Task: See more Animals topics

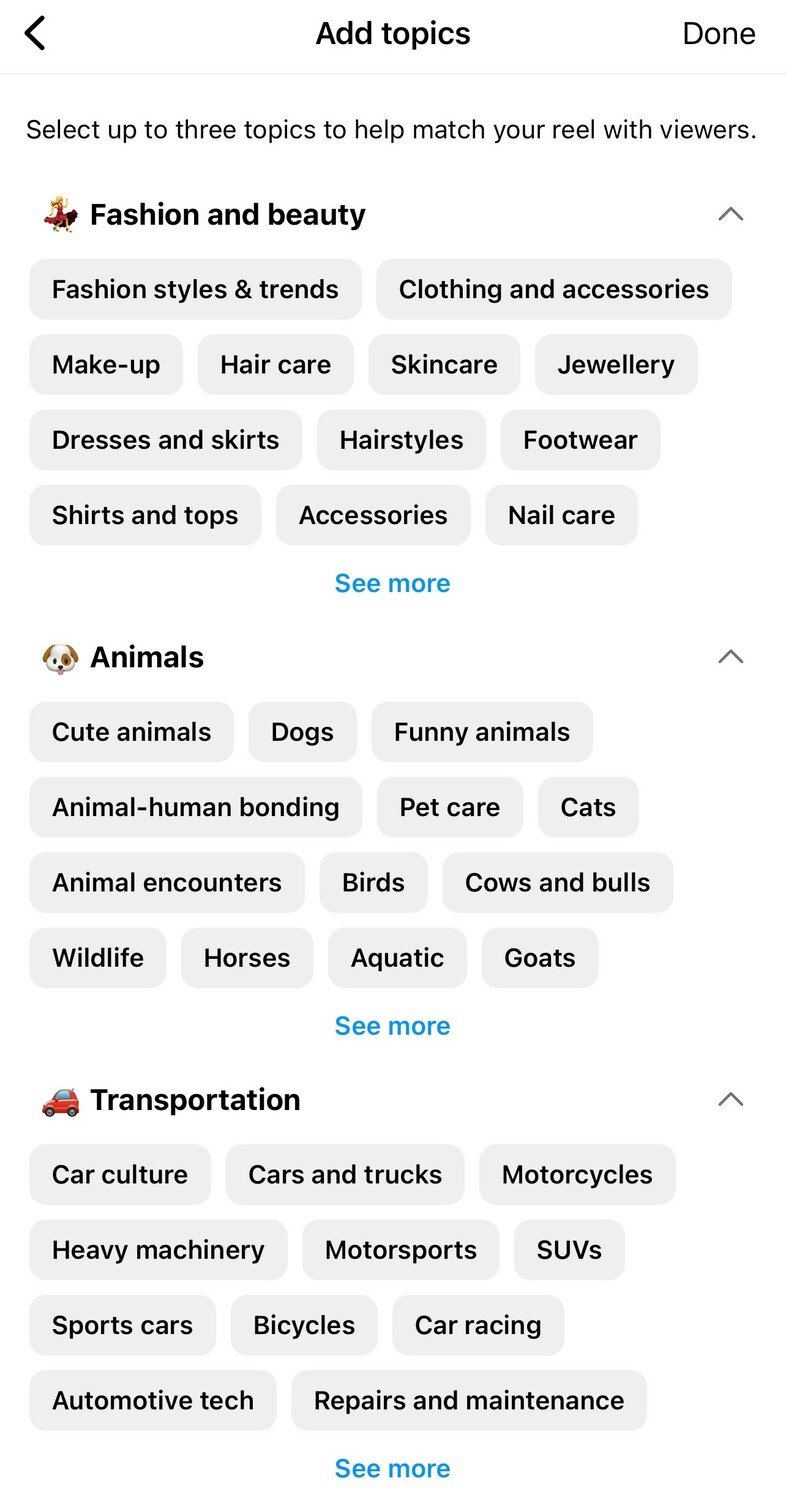Action: pos(392,1026)
